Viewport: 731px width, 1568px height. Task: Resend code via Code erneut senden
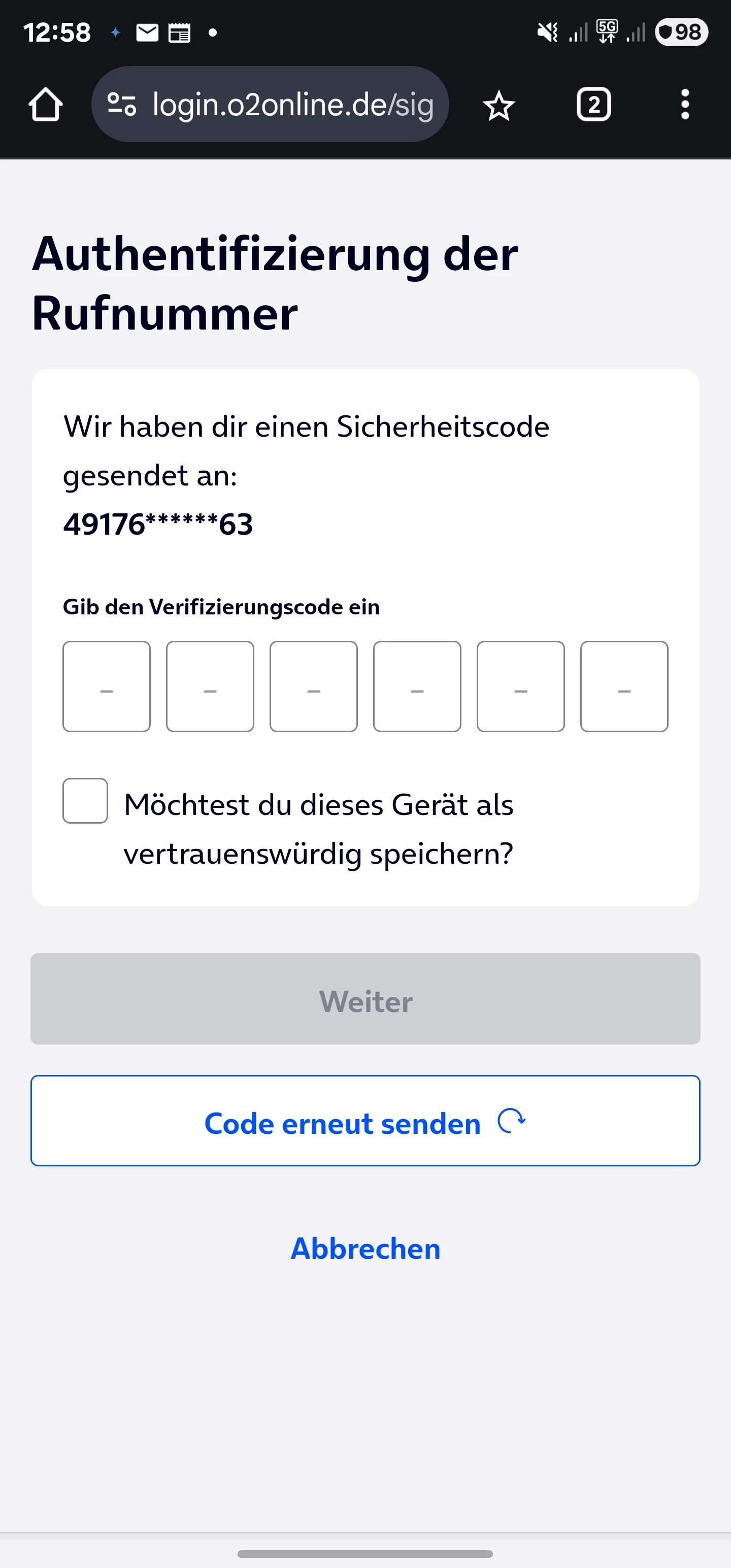tap(365, 1121)
